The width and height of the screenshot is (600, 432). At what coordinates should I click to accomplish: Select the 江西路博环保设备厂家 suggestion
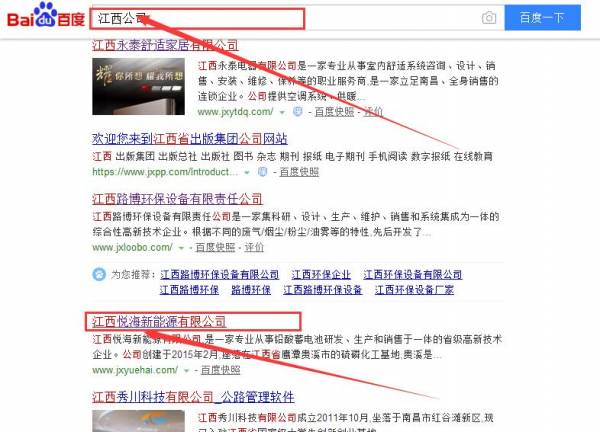point(413,289)
